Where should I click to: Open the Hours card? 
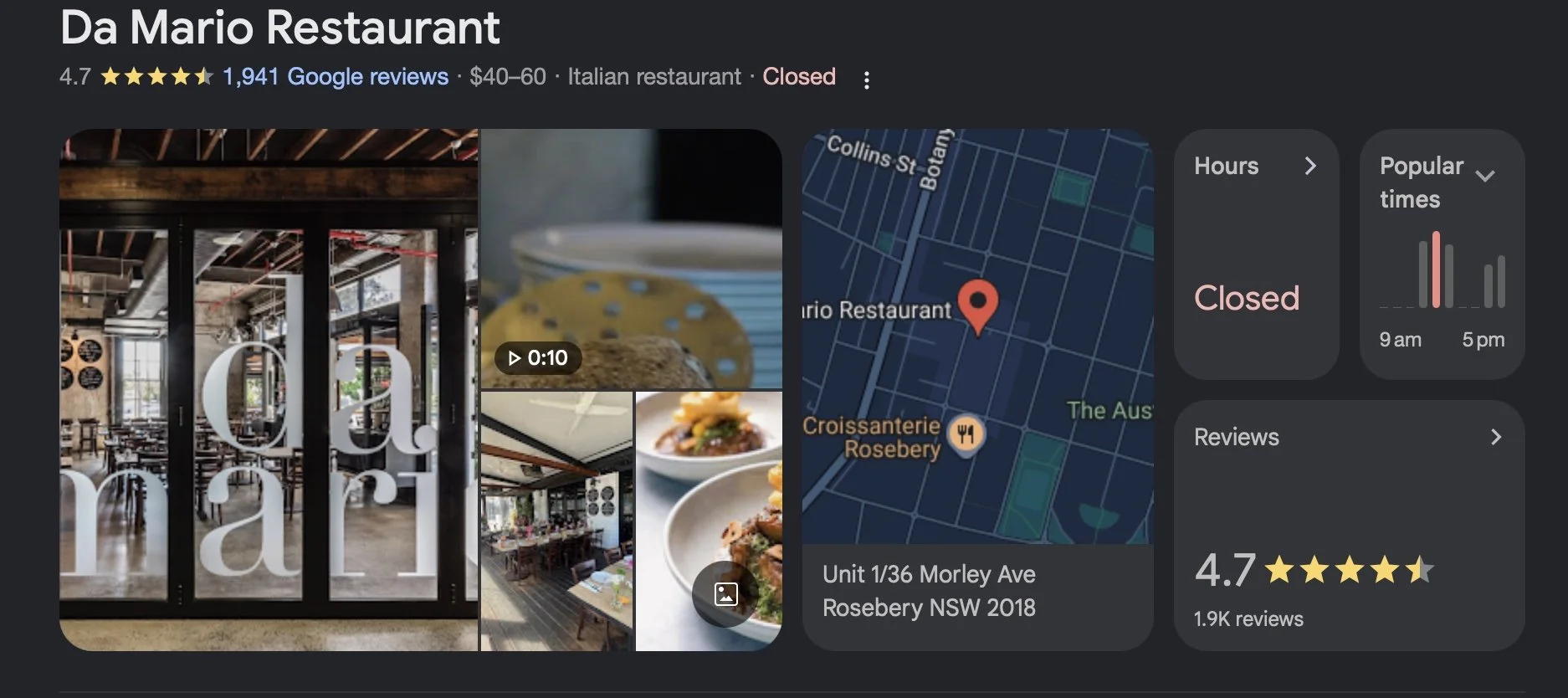click(1256, 254)
